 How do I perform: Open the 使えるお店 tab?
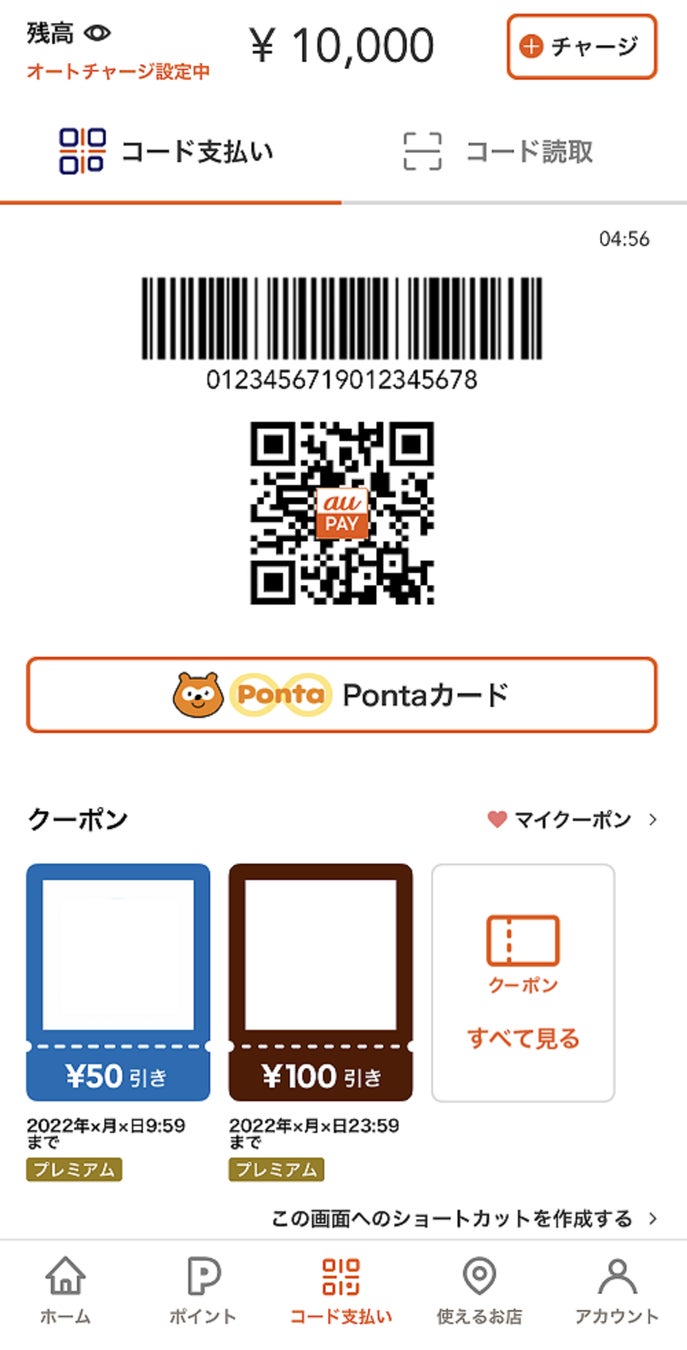480,1291
